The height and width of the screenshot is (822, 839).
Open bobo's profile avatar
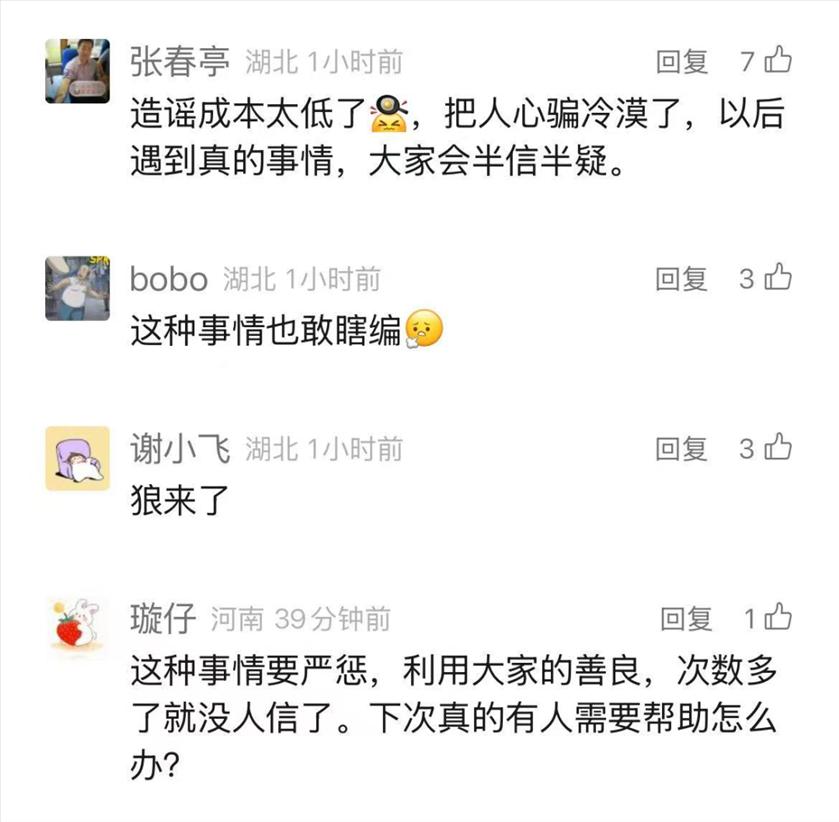coord(77,288)
